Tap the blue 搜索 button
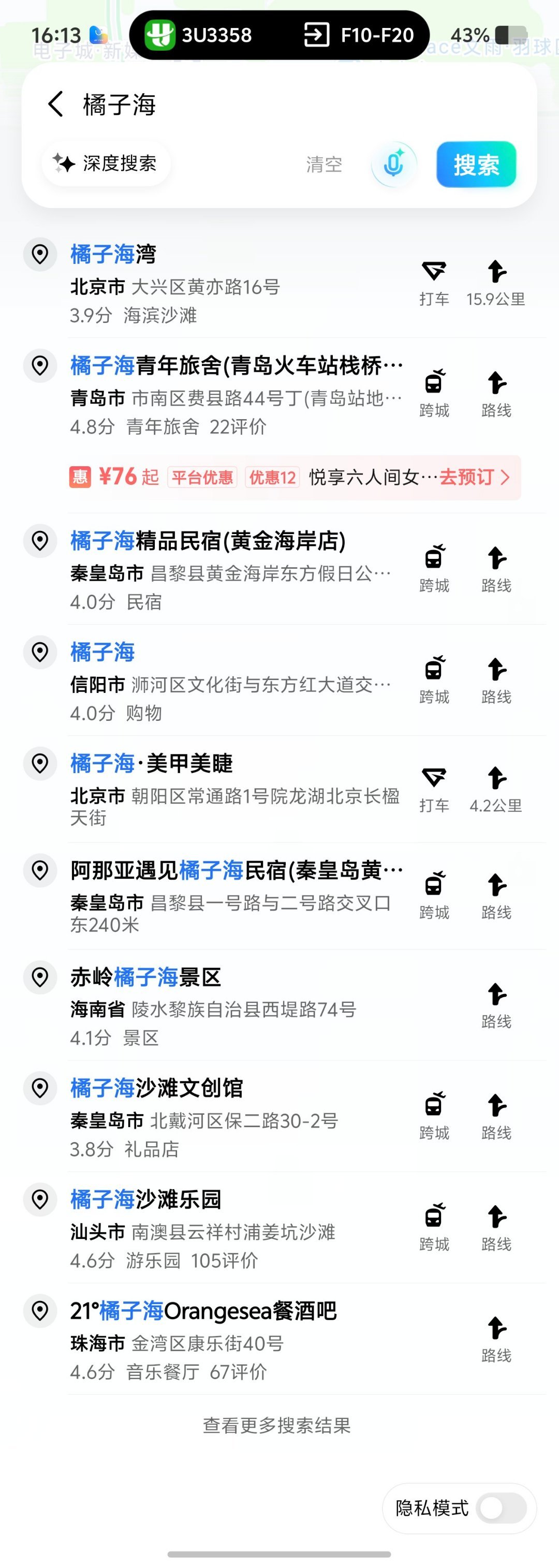 coord(476,165)
